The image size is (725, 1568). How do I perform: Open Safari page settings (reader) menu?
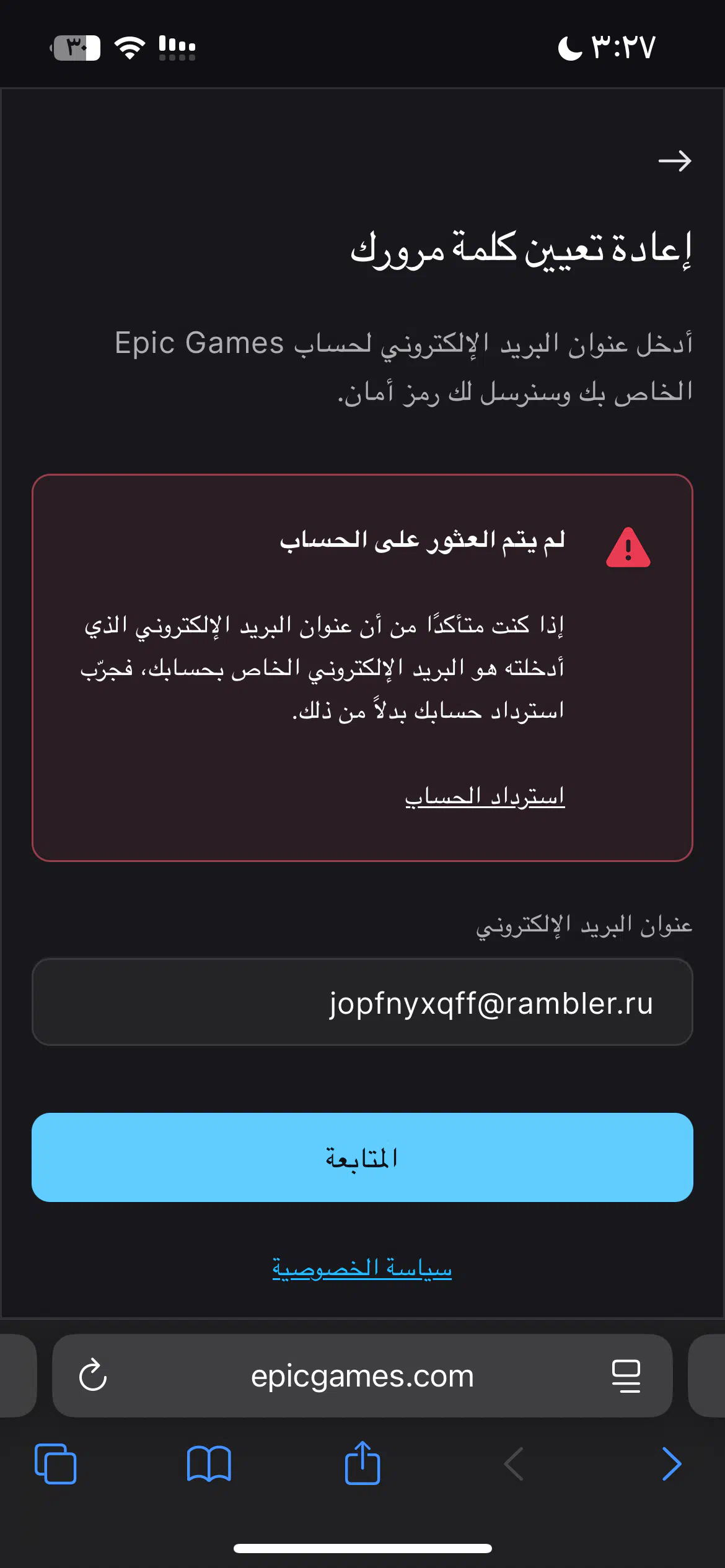(626, 1375)
